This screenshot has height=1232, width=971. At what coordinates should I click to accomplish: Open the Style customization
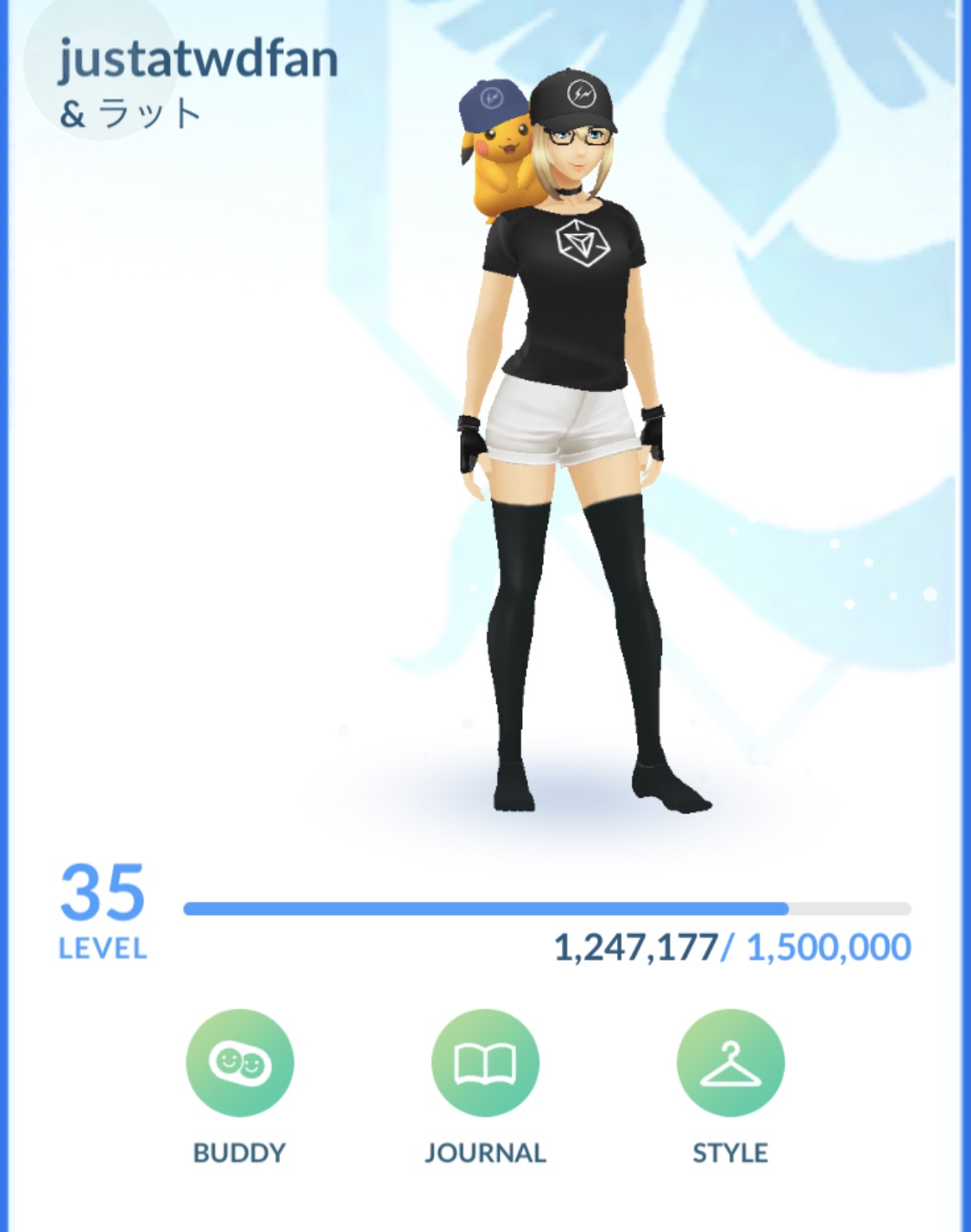[730, 1063]
